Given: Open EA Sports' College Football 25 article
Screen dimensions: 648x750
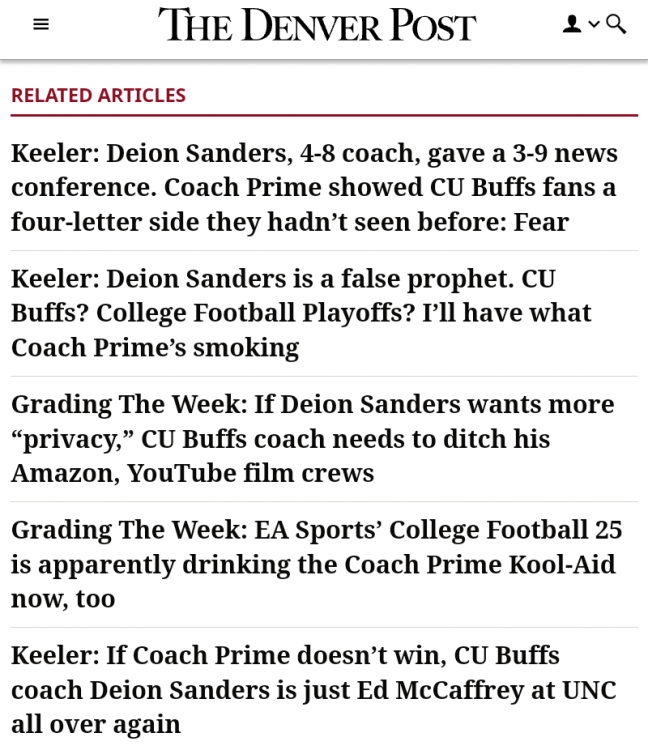Looking at the screenshot, I should click(316, 564).
